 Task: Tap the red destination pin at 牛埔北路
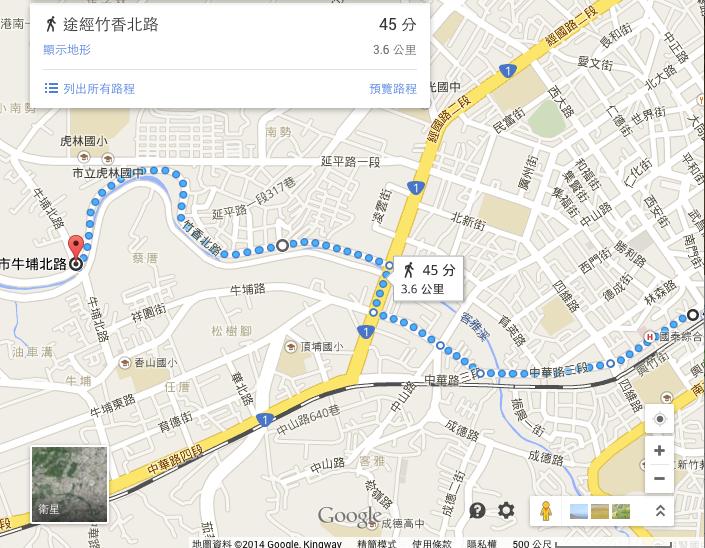[x=76, y=247]
